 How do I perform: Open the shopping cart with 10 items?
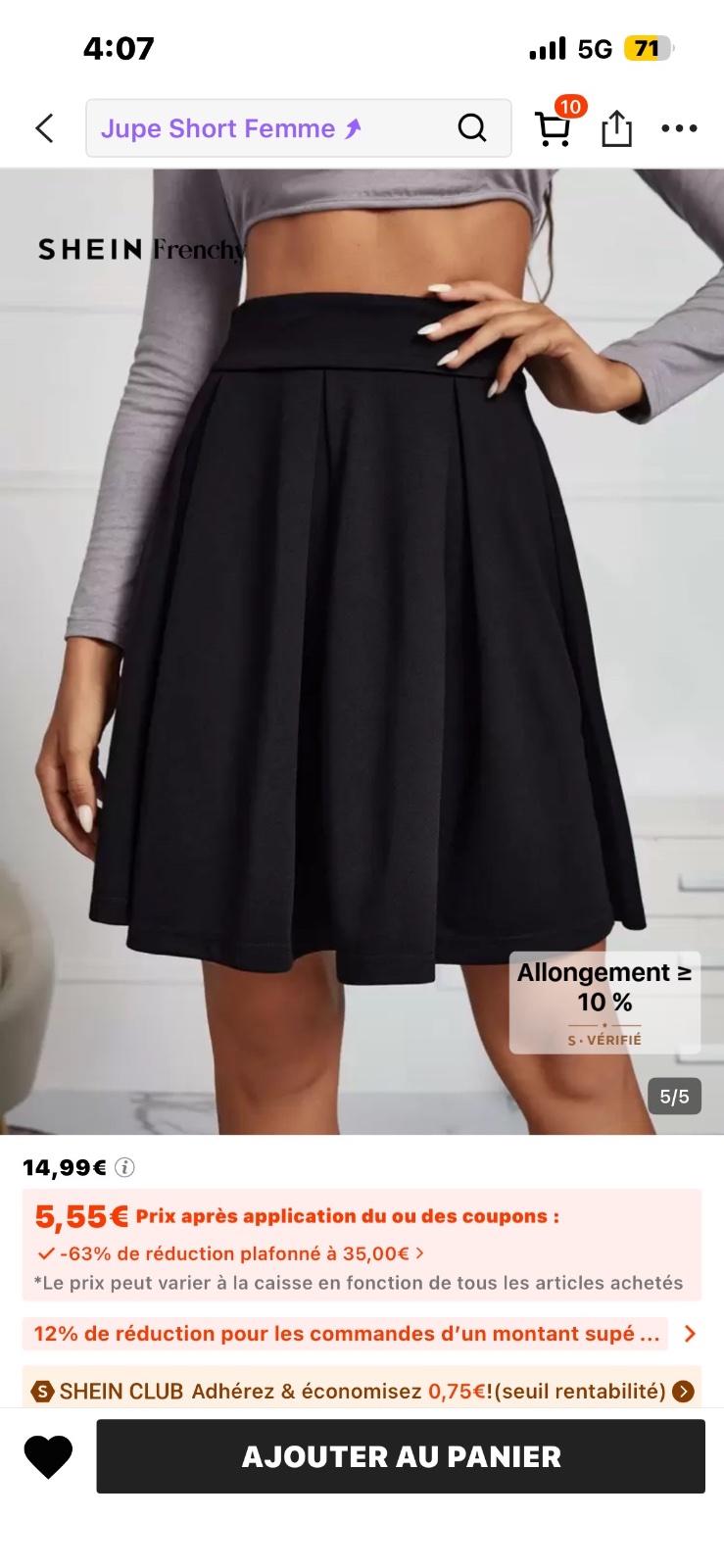[x=555, y=124]
